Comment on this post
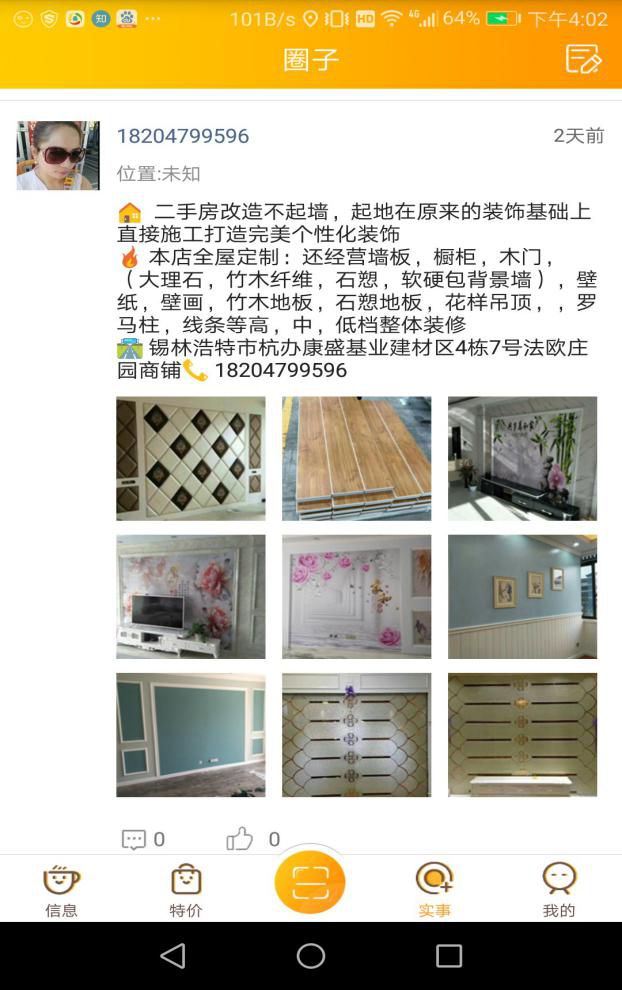 coord(142,839)
